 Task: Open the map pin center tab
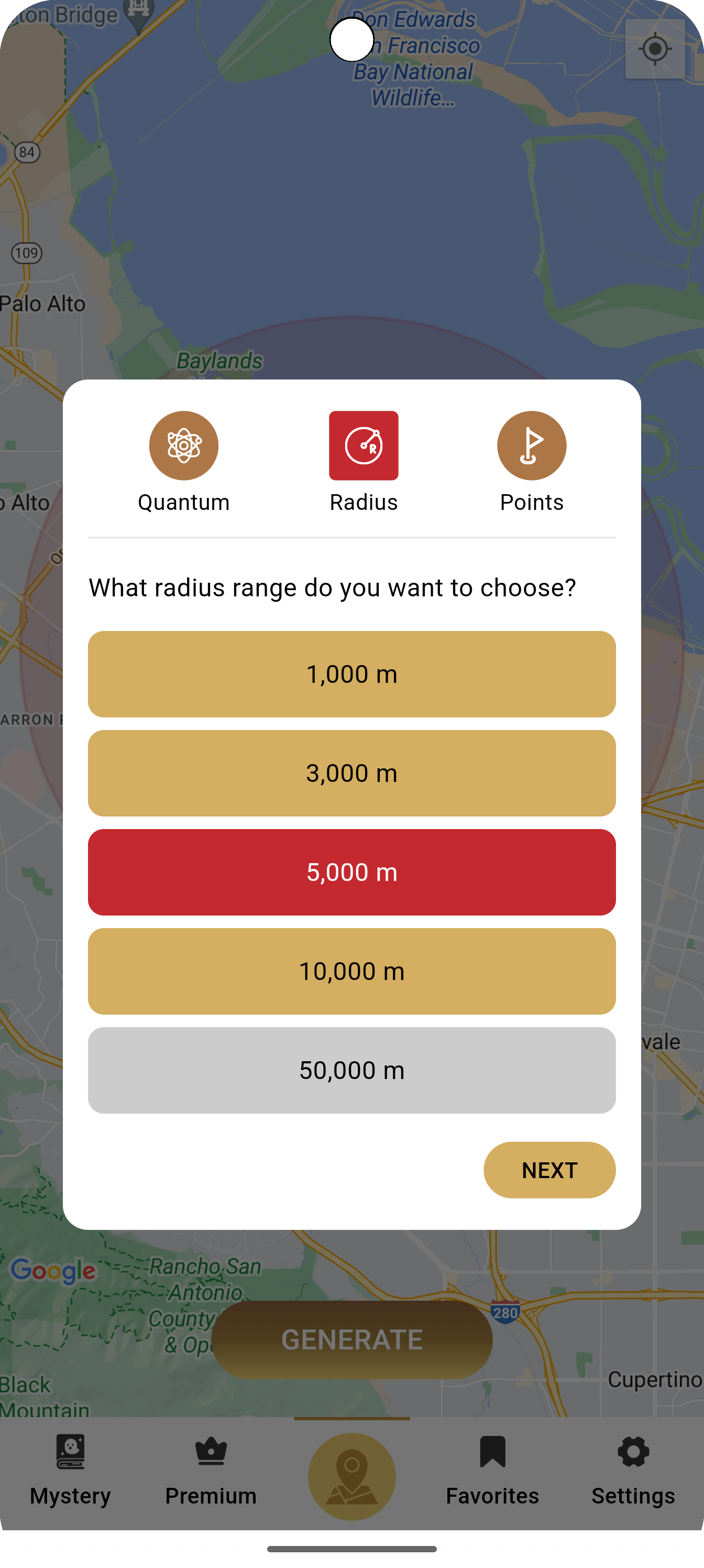click(351, 1475)
